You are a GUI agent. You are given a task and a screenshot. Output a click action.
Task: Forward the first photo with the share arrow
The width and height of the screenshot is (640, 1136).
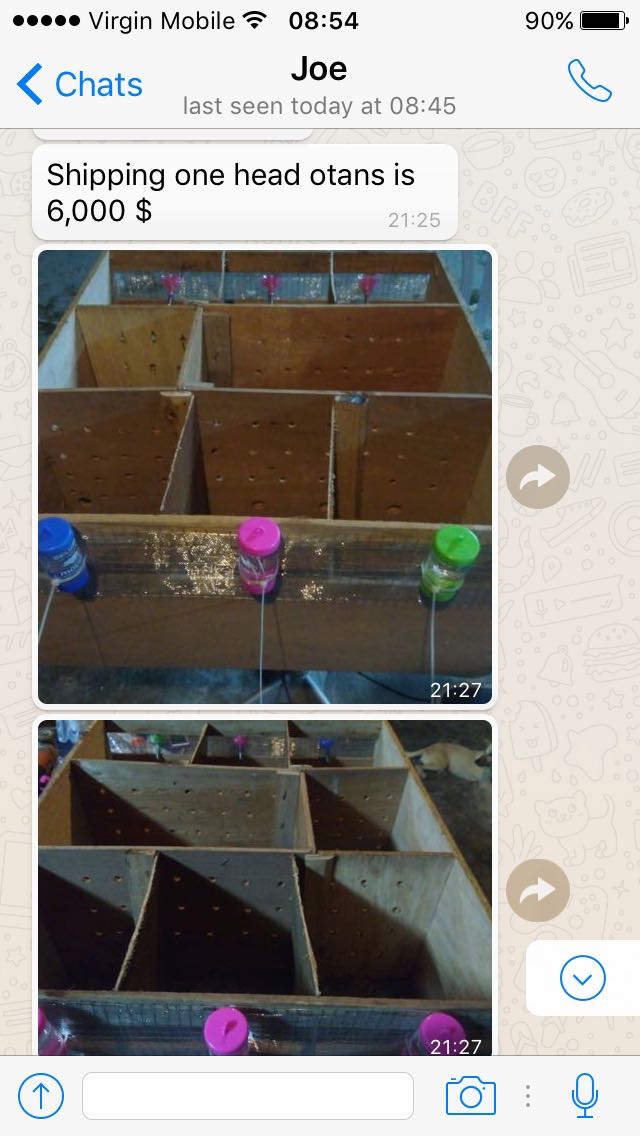click(538, 477)
